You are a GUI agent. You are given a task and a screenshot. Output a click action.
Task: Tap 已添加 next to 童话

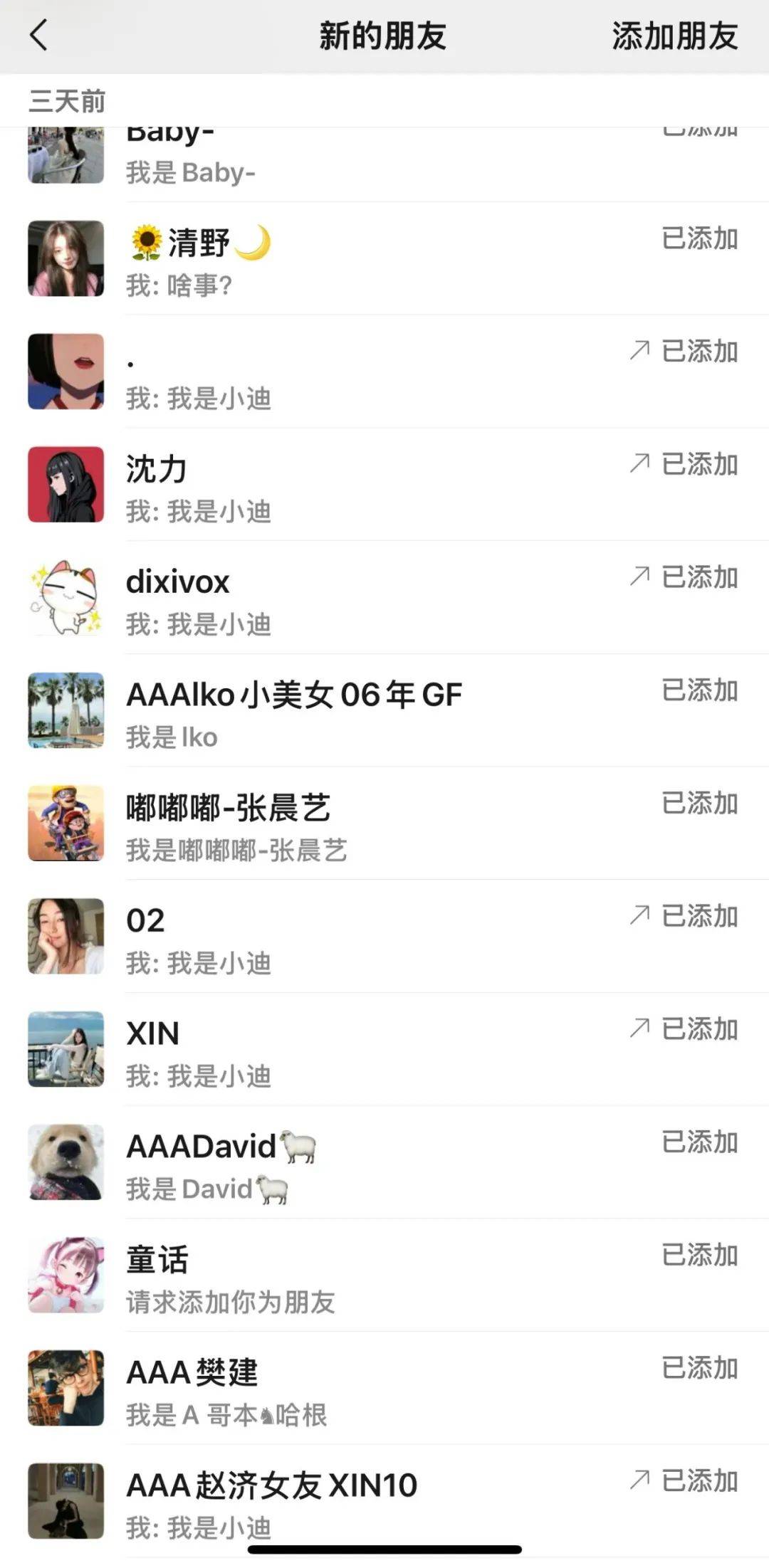tap(700, 1257)
